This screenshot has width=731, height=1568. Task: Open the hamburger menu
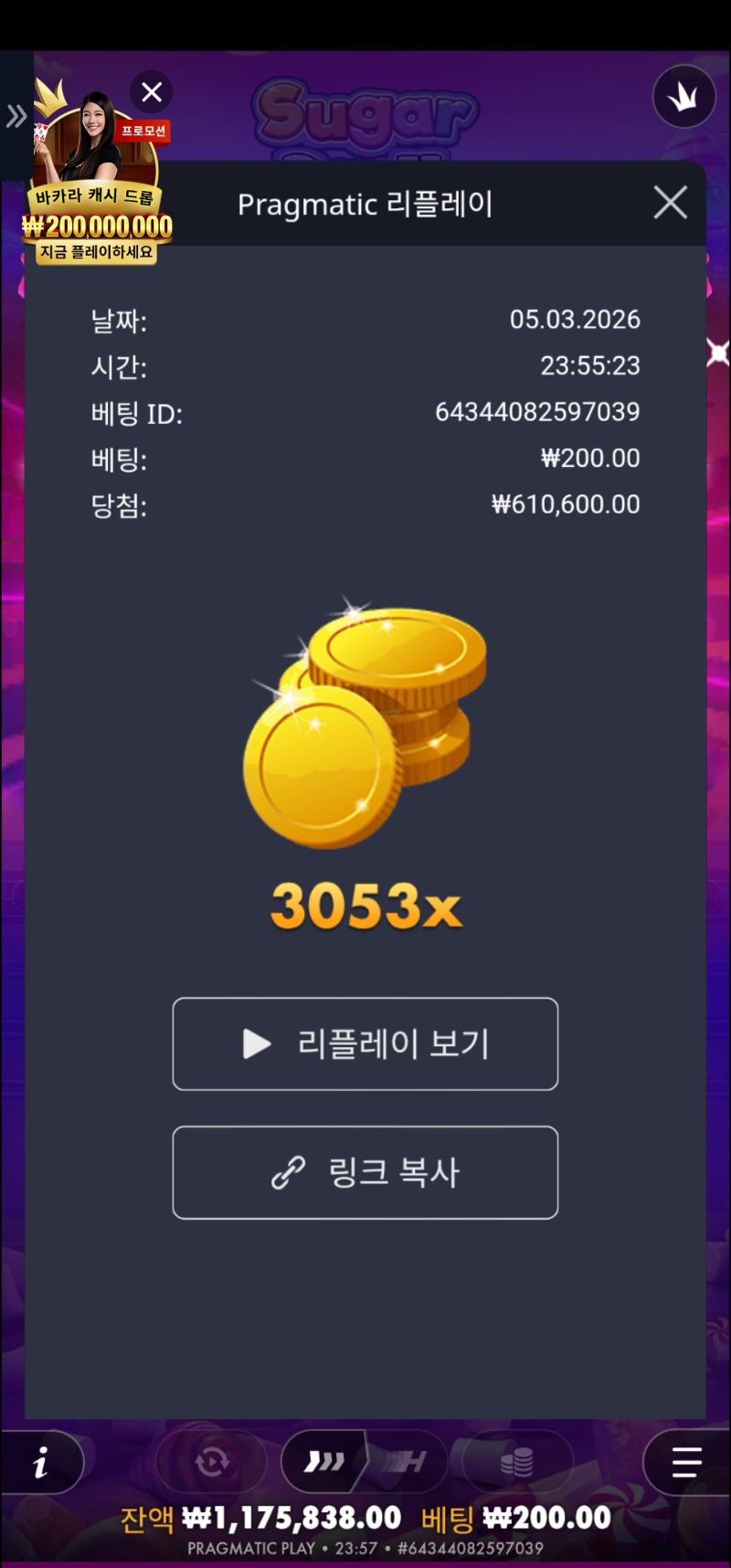pos(686,1463)
